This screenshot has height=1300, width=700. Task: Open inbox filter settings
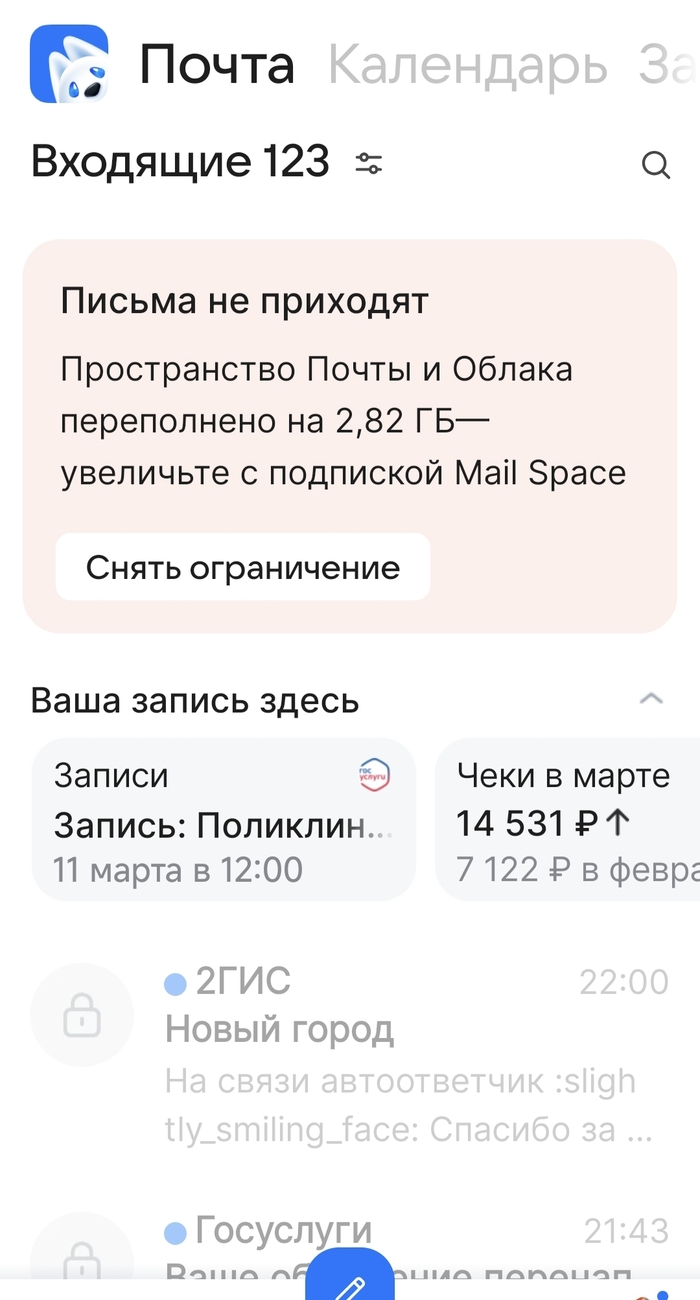[x=369, y=163]
